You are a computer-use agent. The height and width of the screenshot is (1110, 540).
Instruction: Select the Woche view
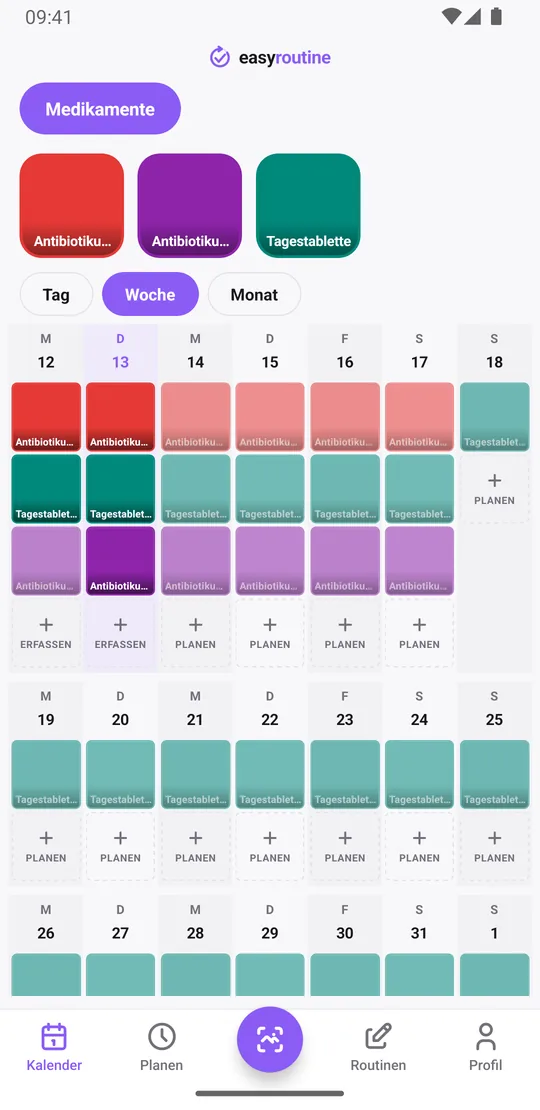click(x=150, y=294)
